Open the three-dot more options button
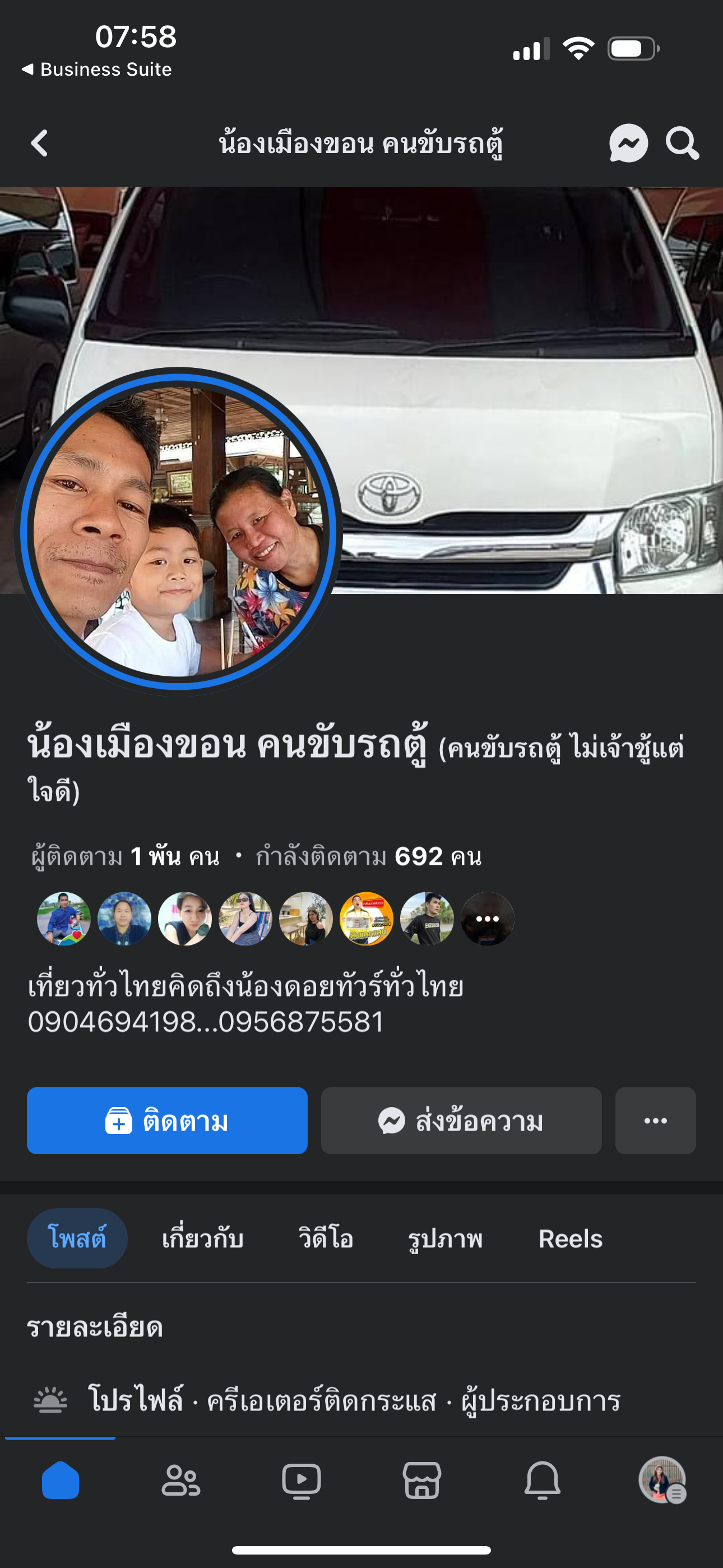Image resolution: width=723 pixels, height=1568 pixels. point(655,1120)
